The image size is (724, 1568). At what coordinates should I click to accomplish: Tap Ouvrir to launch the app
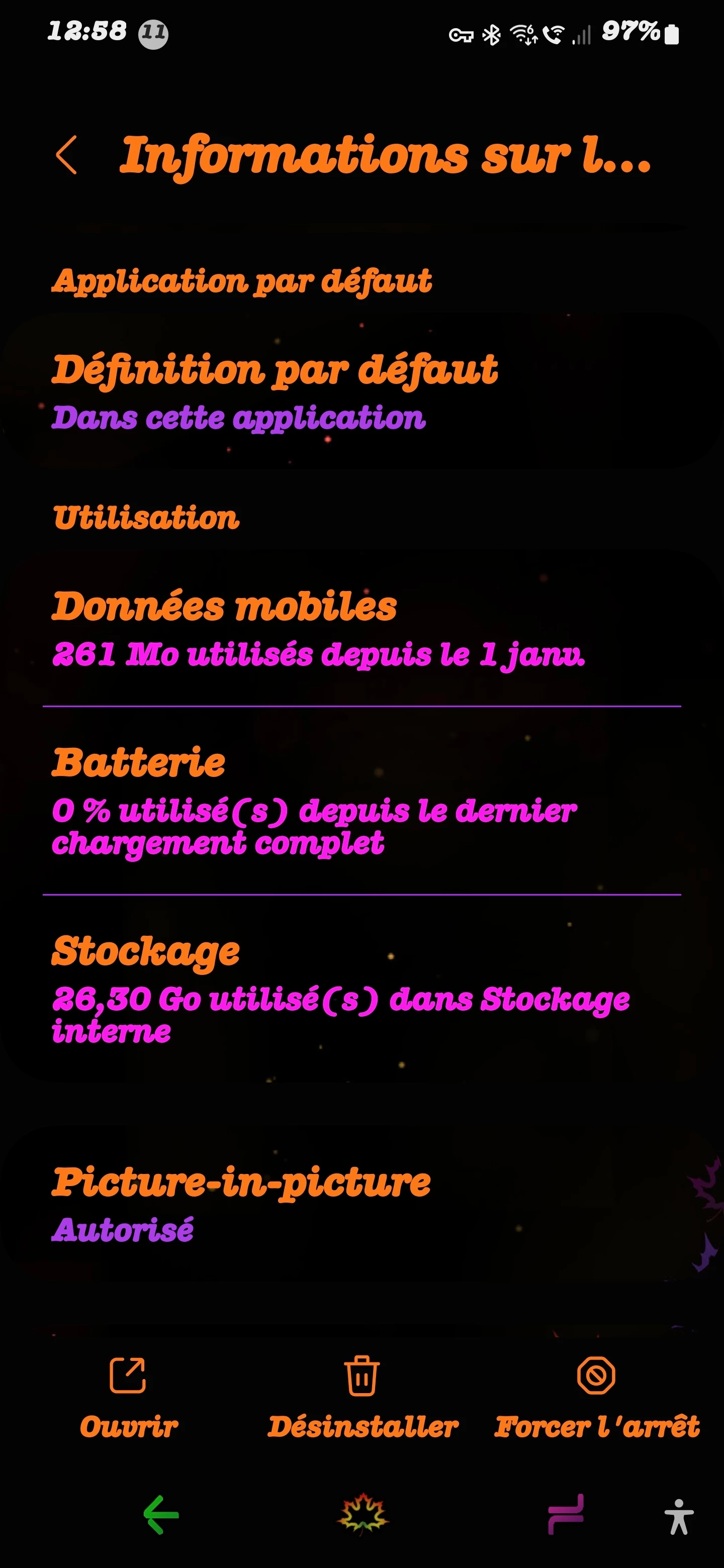click(128, 1398)
